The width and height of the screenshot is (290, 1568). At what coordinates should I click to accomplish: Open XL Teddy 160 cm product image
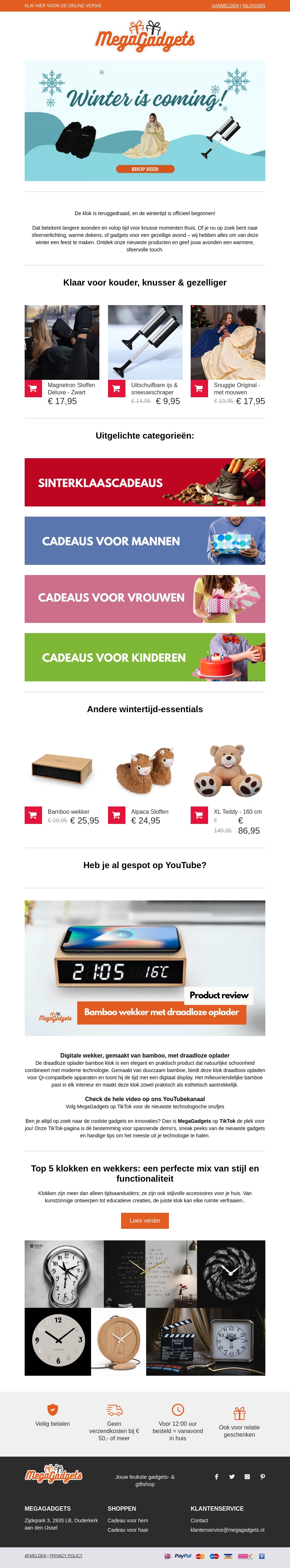pyautogui.click(x=227, y=770)
